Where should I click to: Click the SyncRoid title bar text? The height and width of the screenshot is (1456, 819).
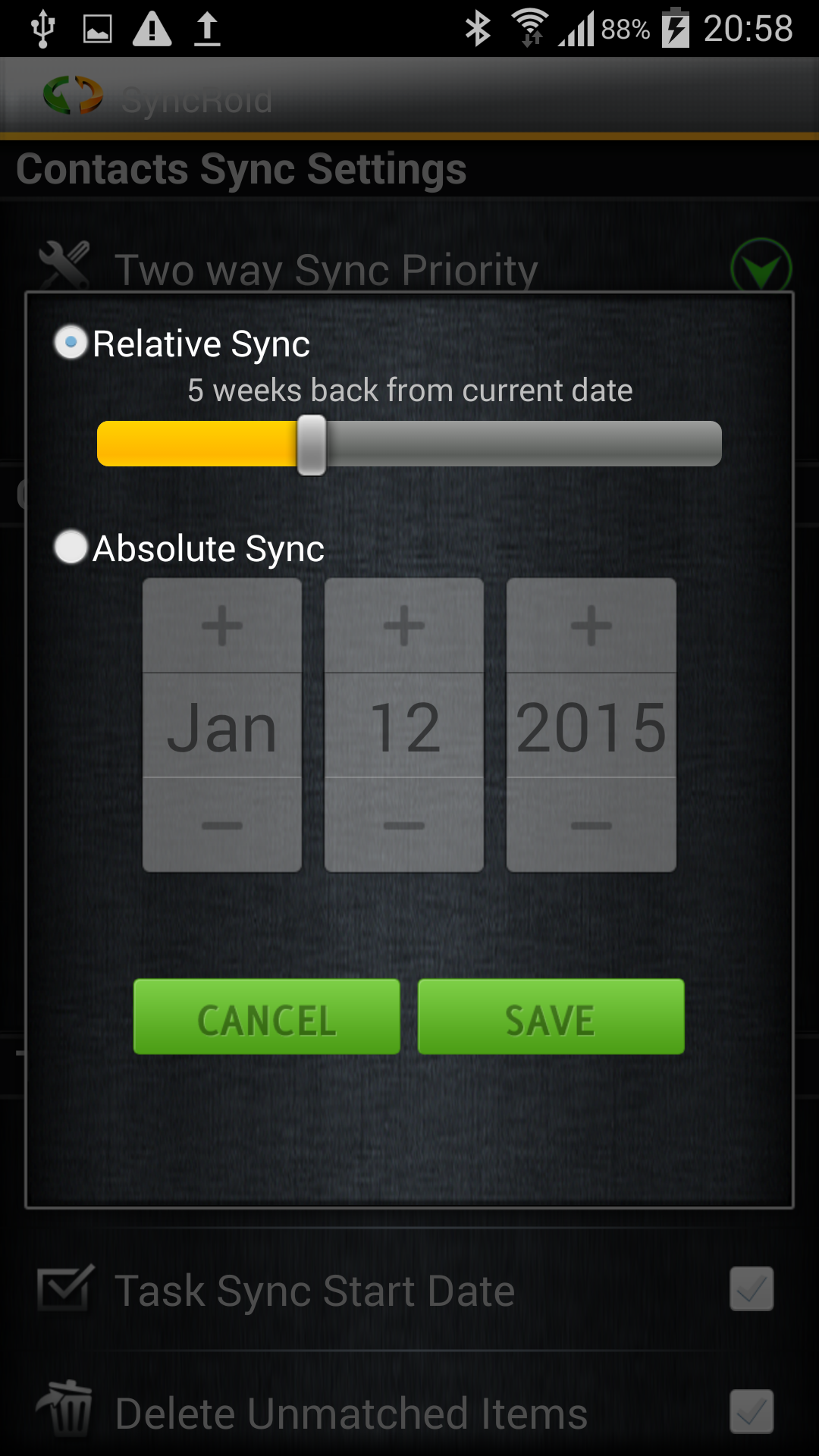[x=196, y=97]
